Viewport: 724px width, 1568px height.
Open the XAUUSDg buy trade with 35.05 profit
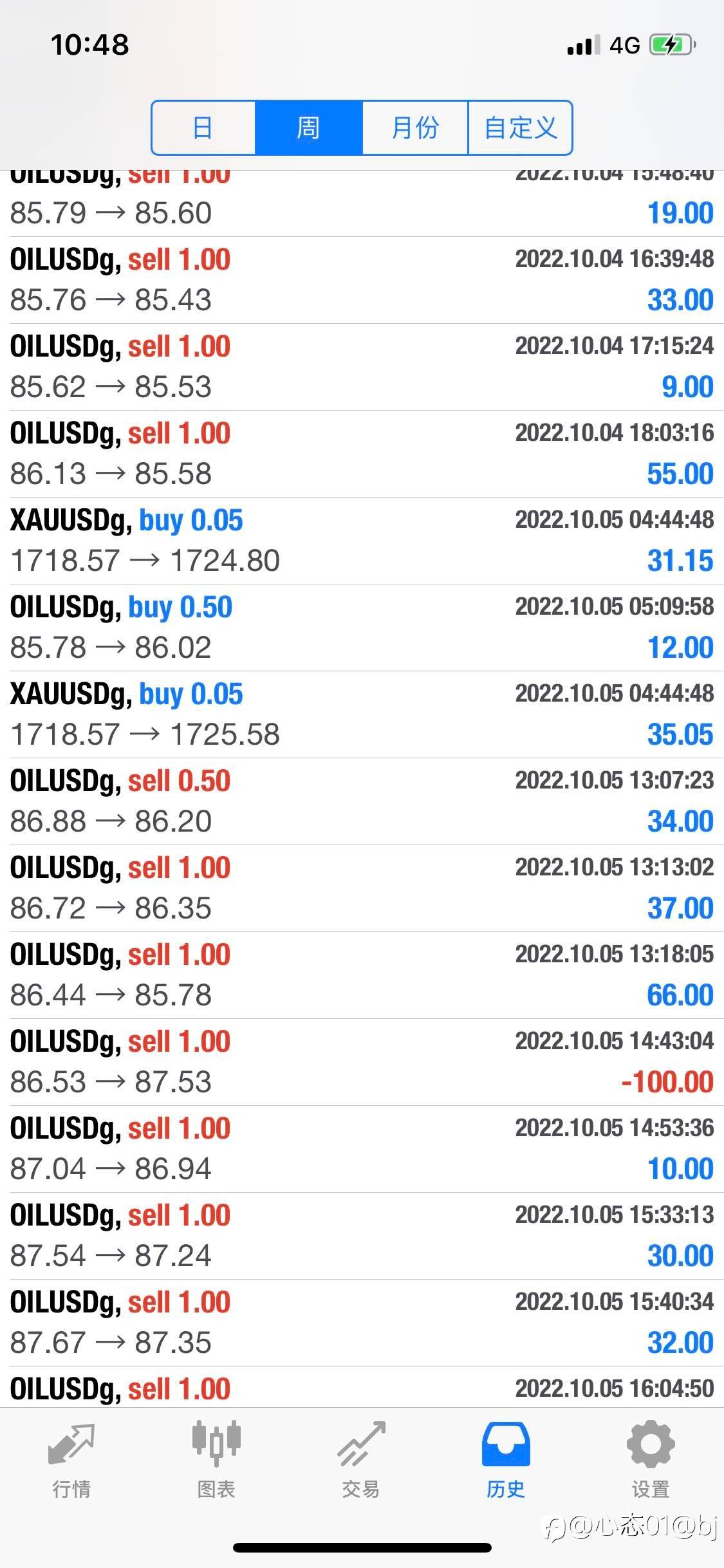pyautogui.click(x=362, y=714)
